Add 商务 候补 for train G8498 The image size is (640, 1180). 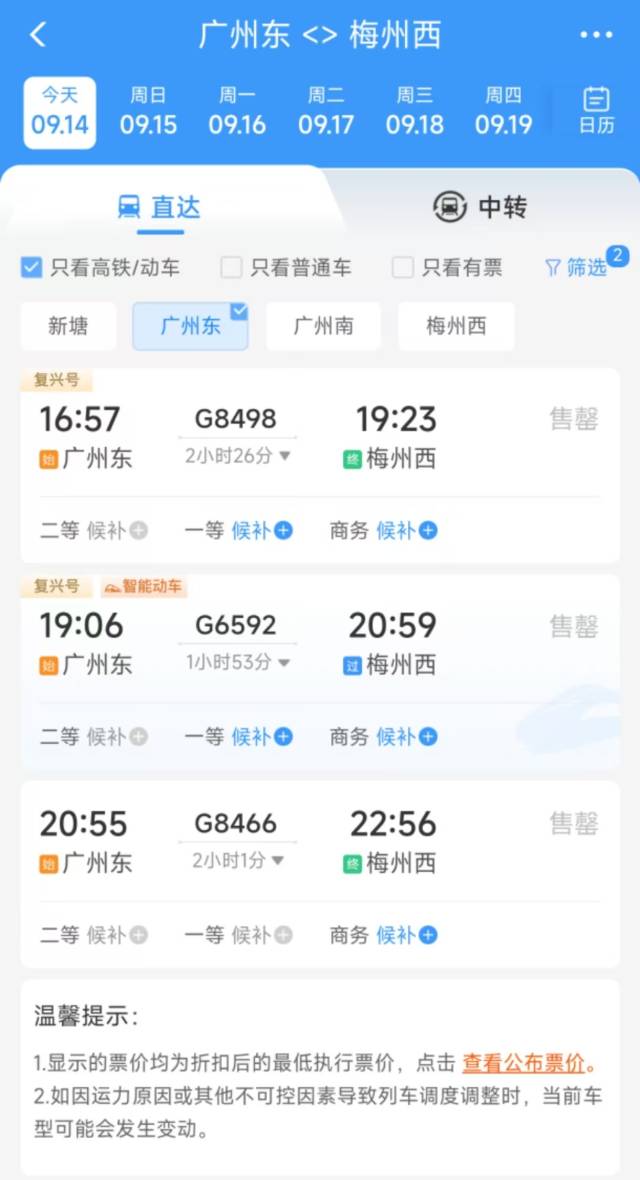[x=407, y=531]
